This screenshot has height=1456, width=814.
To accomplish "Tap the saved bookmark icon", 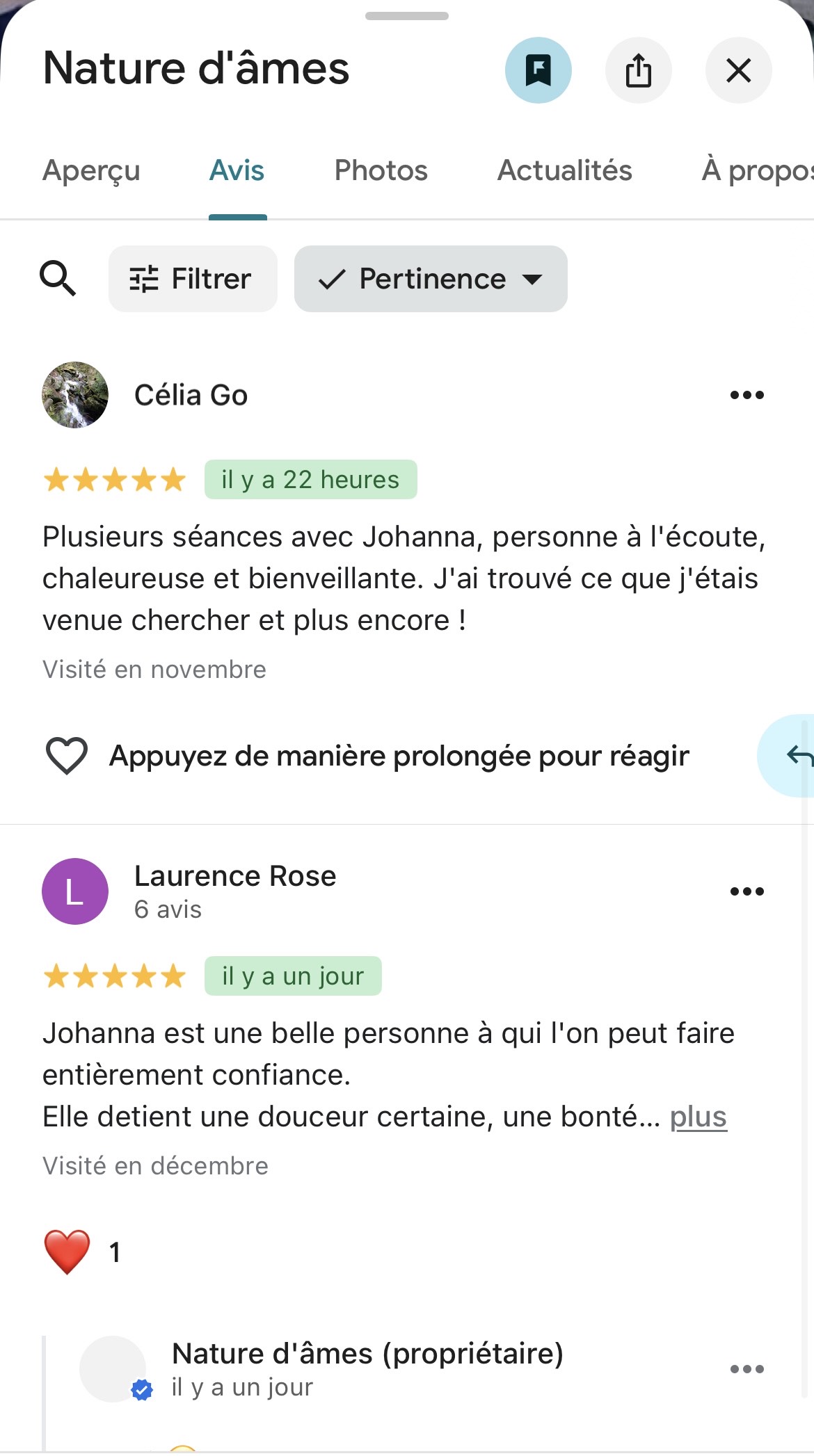I will 538,70.
